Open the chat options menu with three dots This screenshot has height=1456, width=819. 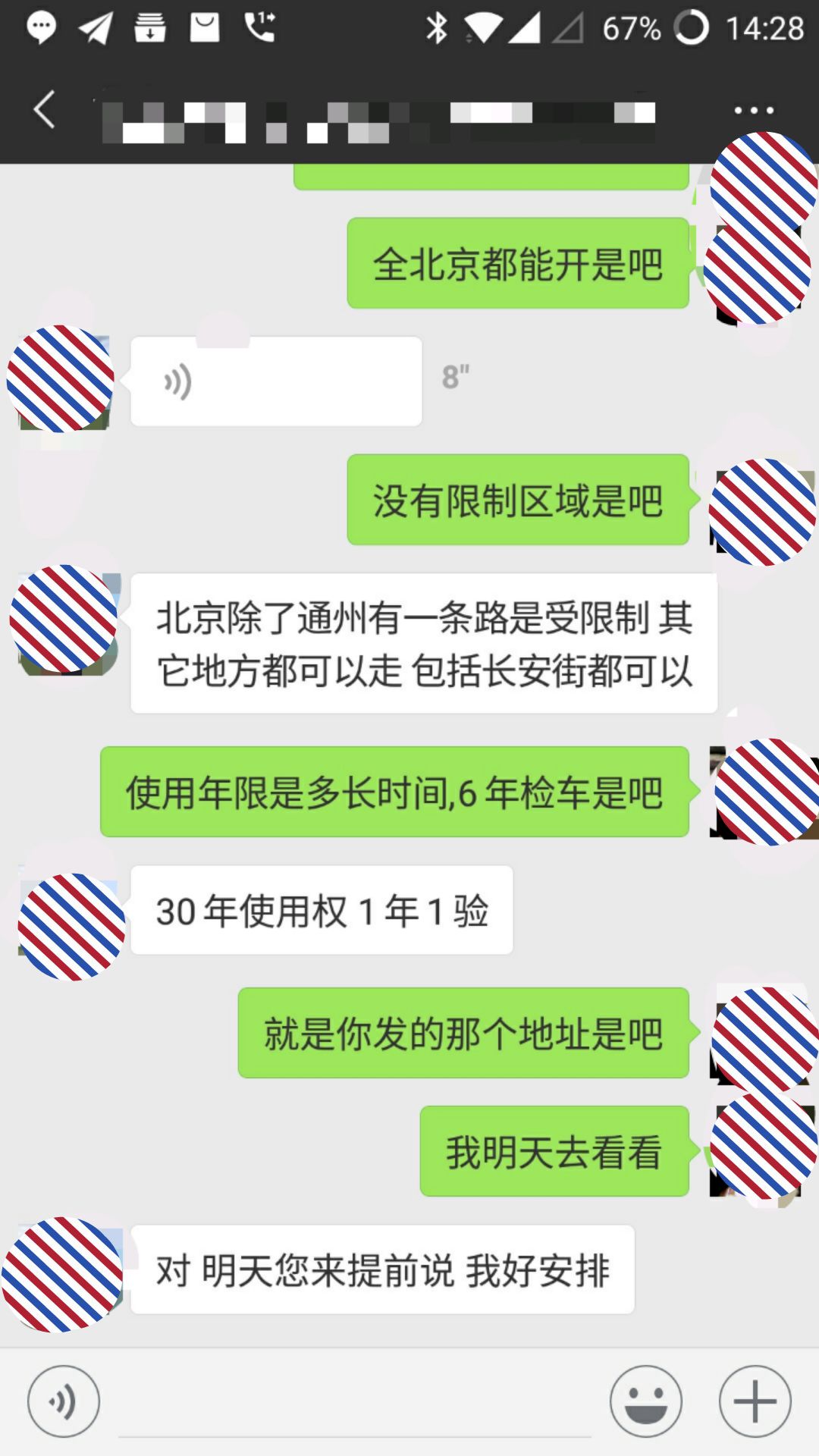[x=753, y=110]
